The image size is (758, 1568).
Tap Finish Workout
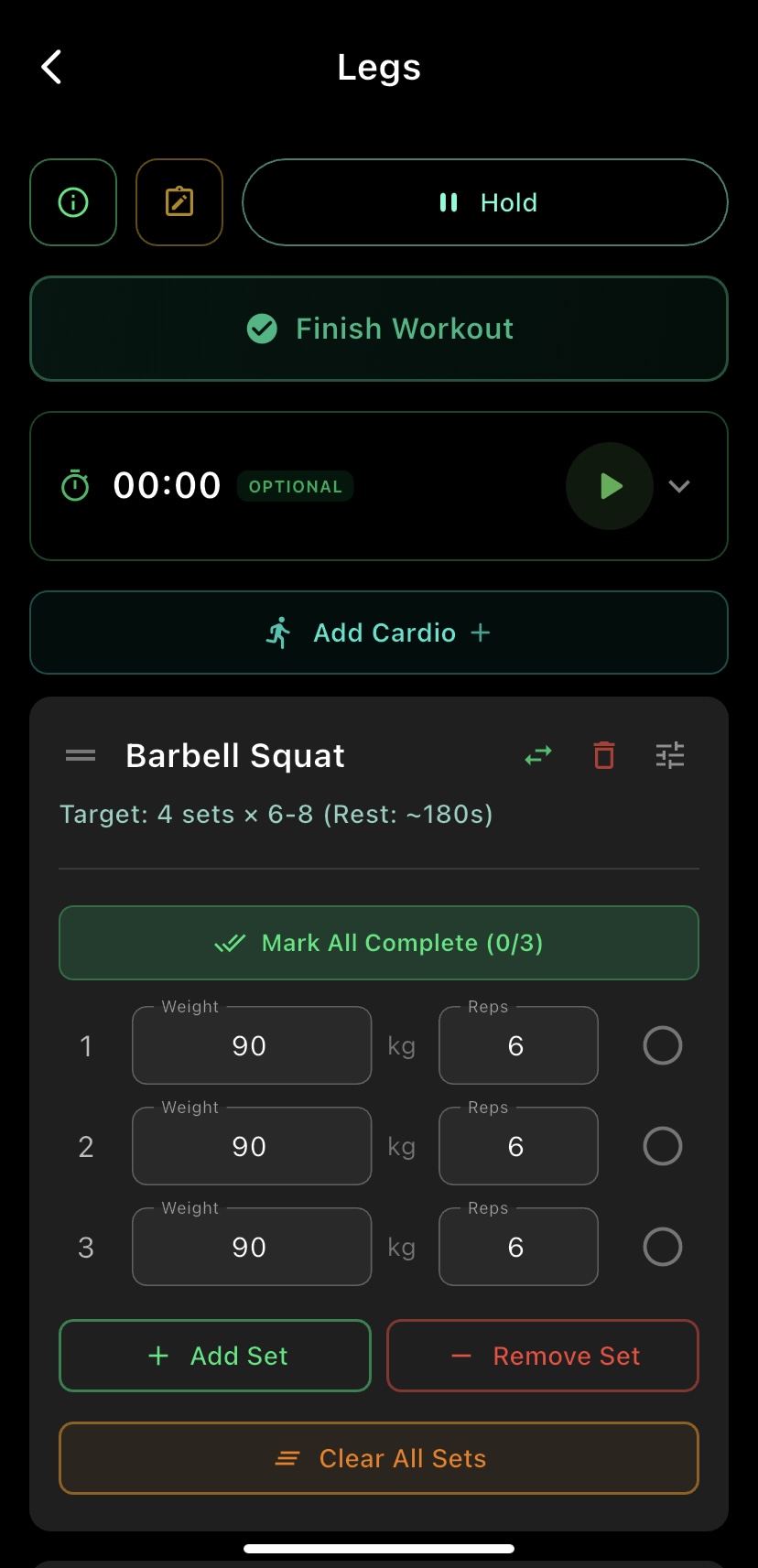pos(379,329)
